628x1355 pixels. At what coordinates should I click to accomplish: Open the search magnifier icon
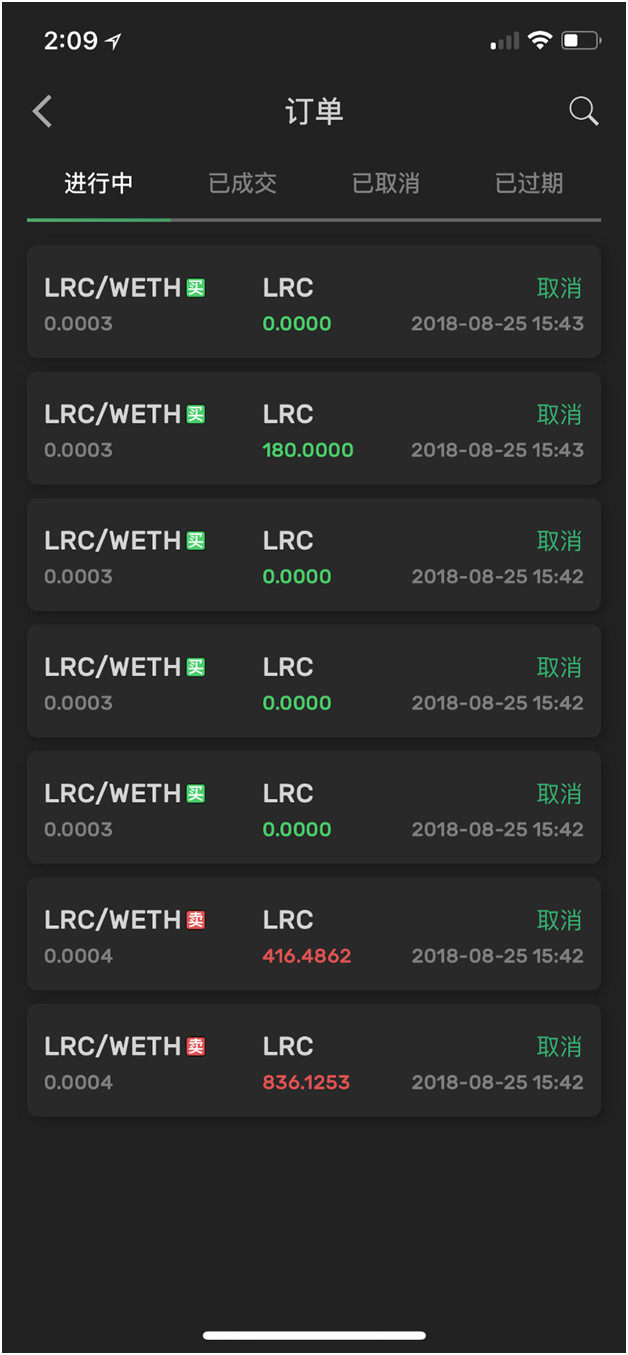click(584, 111)
